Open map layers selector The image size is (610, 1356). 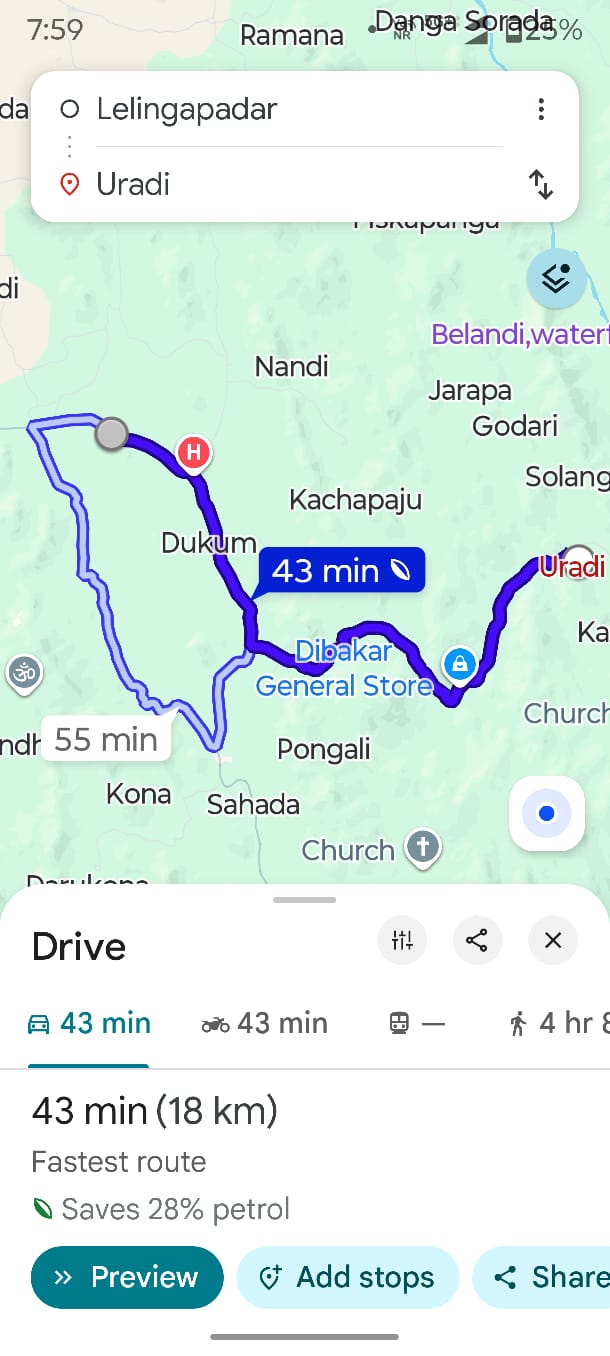tap(556, 278)
